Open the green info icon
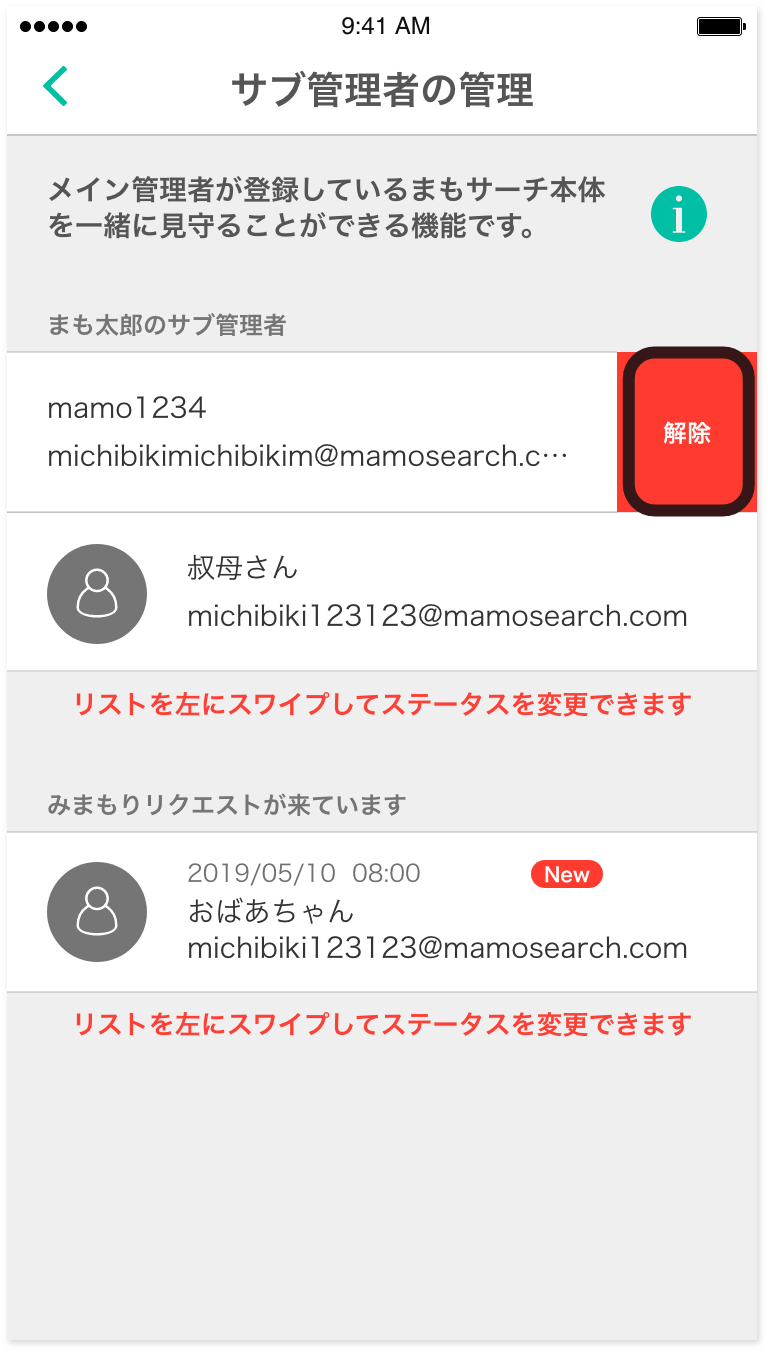The width and height of the screenshot is (768, 1352). tap(679, 214)
